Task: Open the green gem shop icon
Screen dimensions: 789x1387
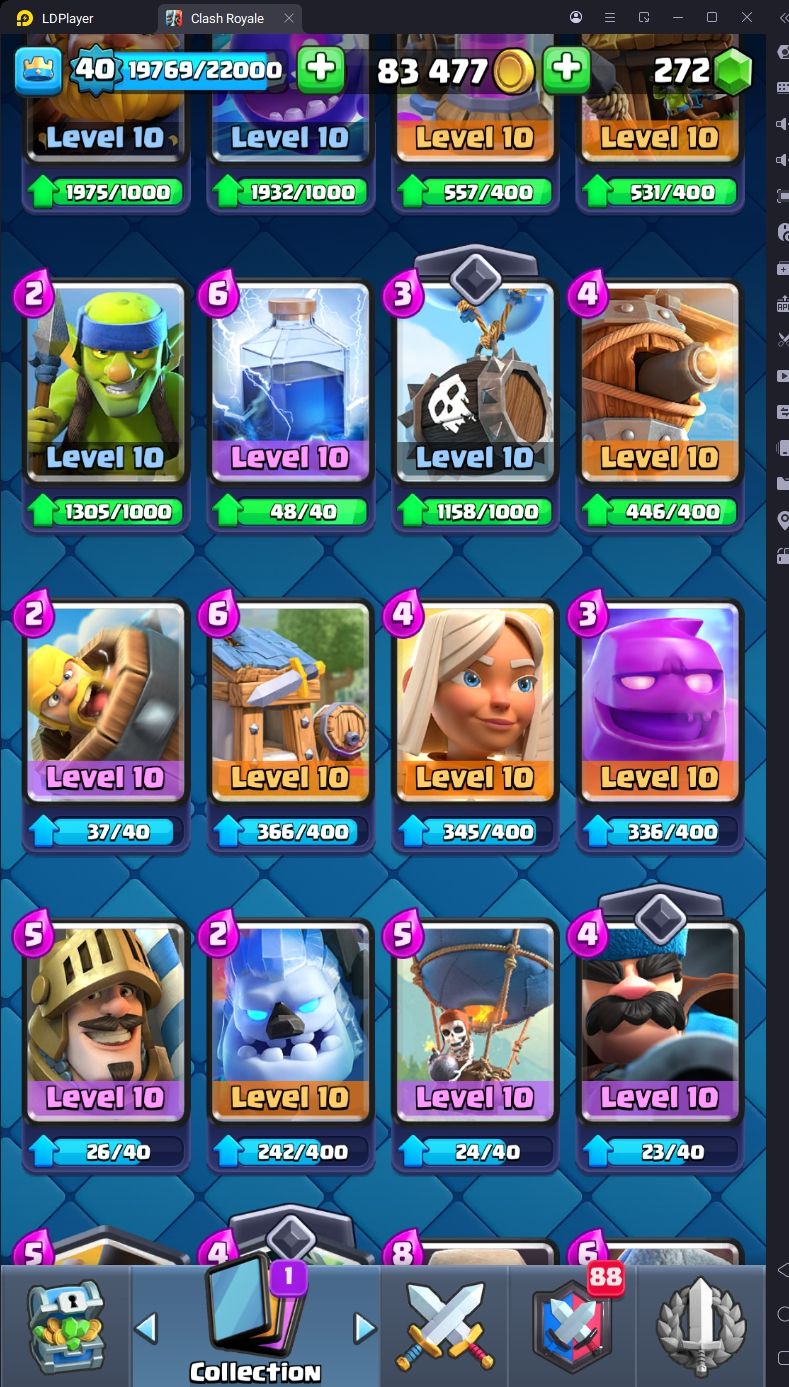Action: (x=732, y=71)
